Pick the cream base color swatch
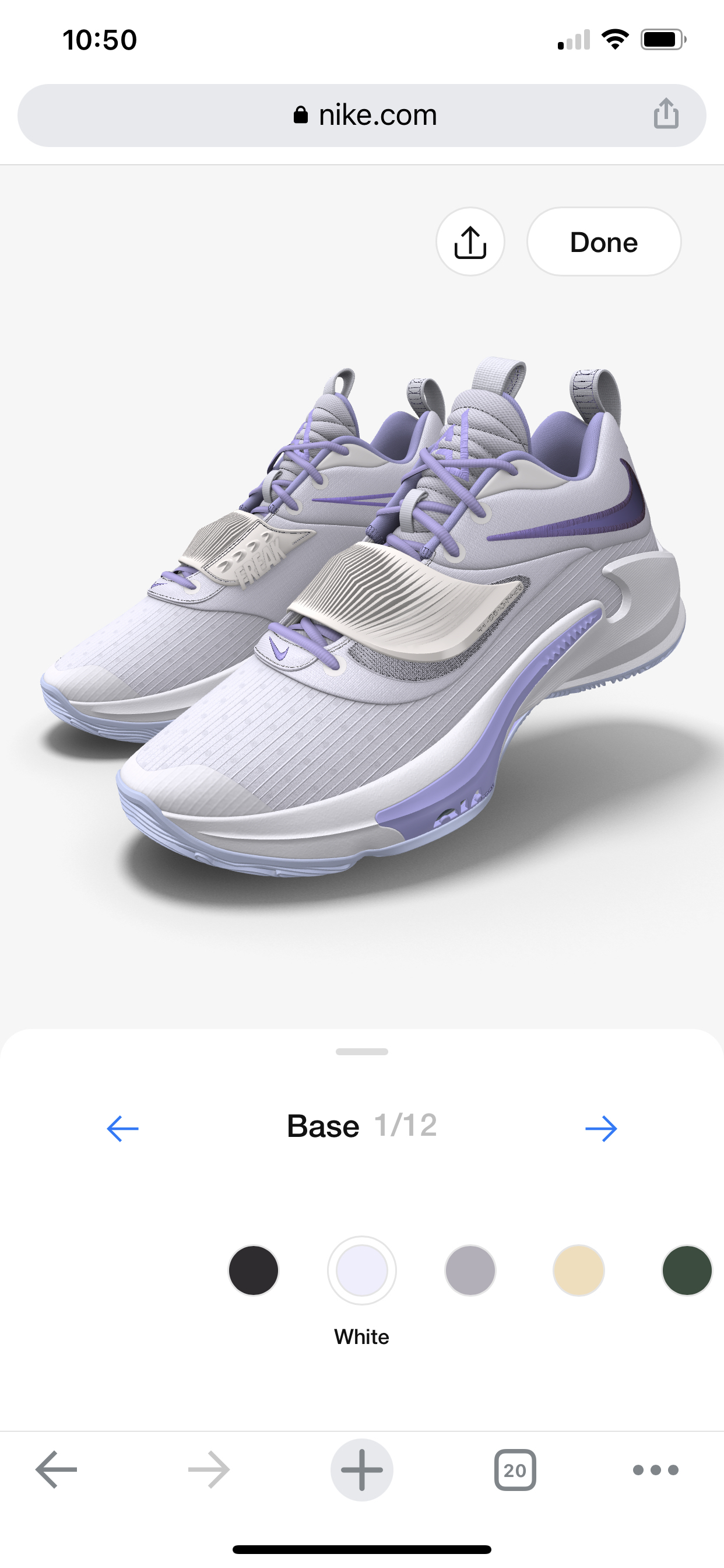The width and height of the screenshot is (724, 1568). click(579, 1270)
